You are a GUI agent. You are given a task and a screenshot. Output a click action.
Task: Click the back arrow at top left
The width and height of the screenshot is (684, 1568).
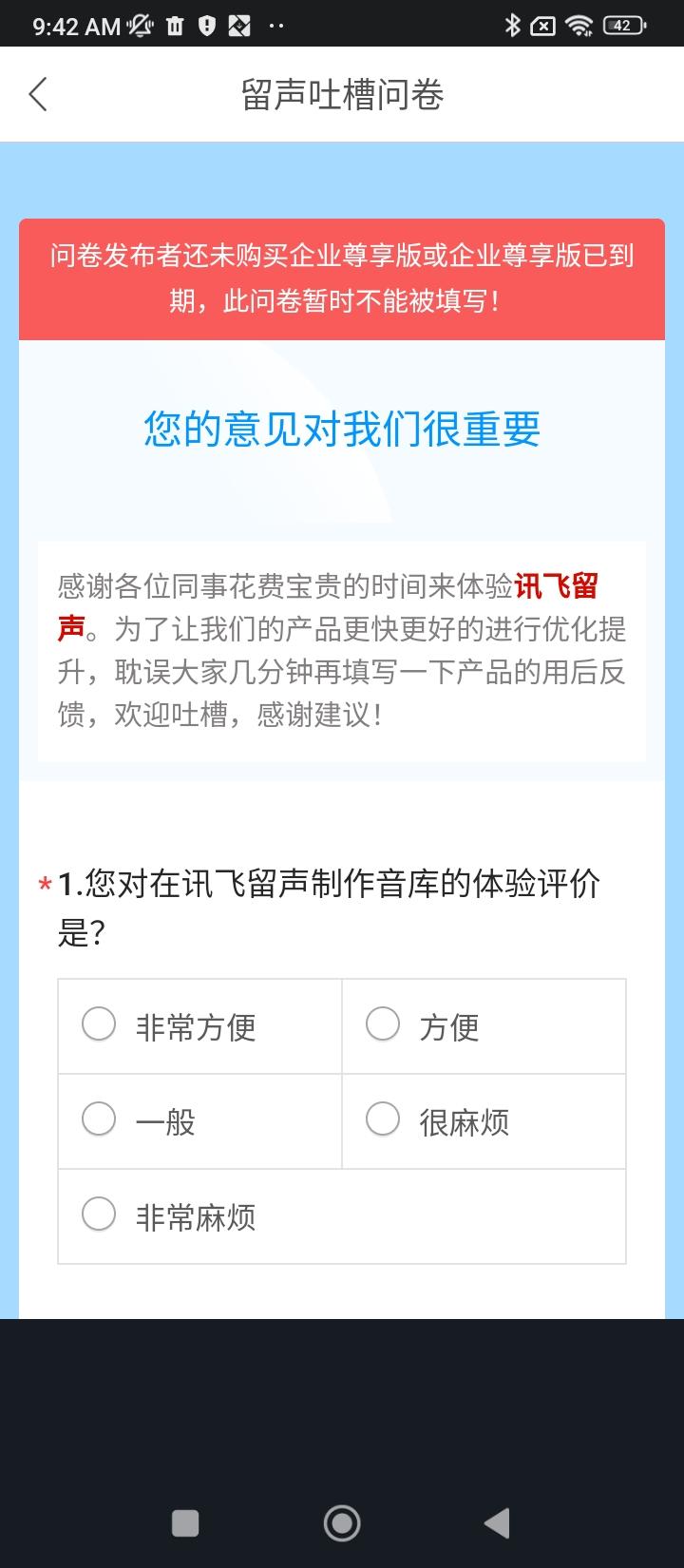click(36, 94)
